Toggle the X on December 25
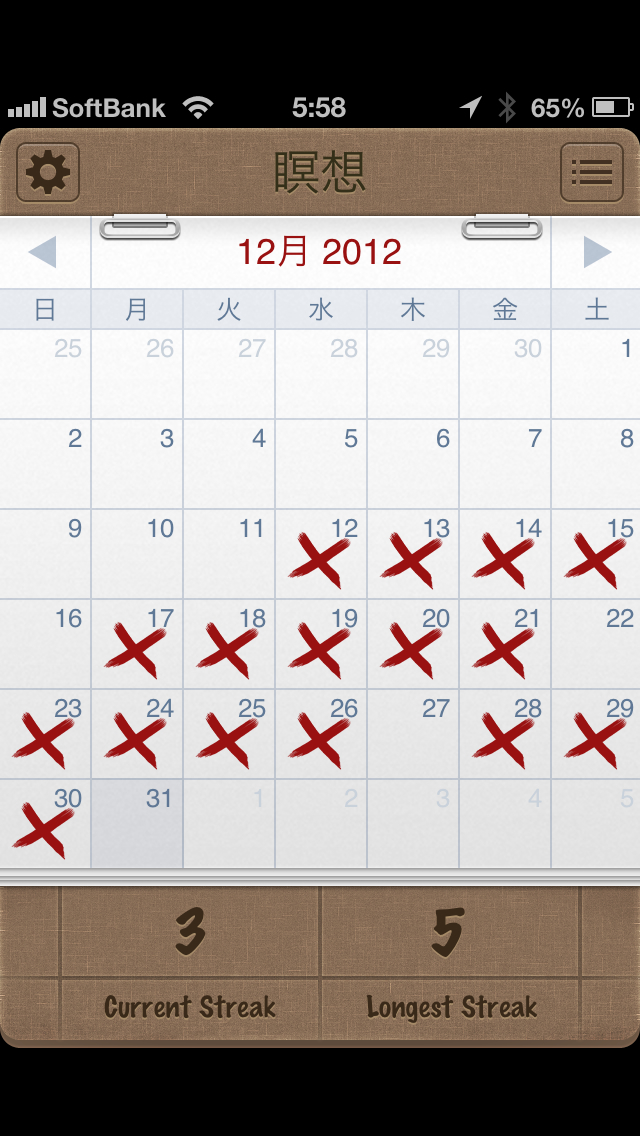640x1136 pixels. click(229, 735)
